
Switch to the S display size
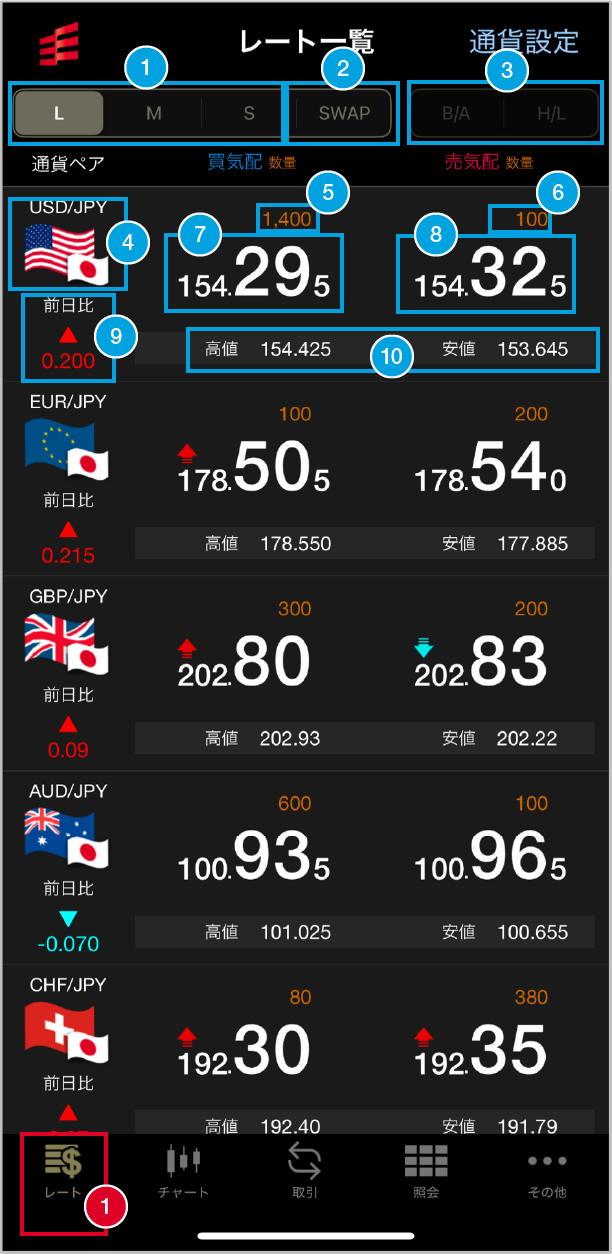[249, 113]
